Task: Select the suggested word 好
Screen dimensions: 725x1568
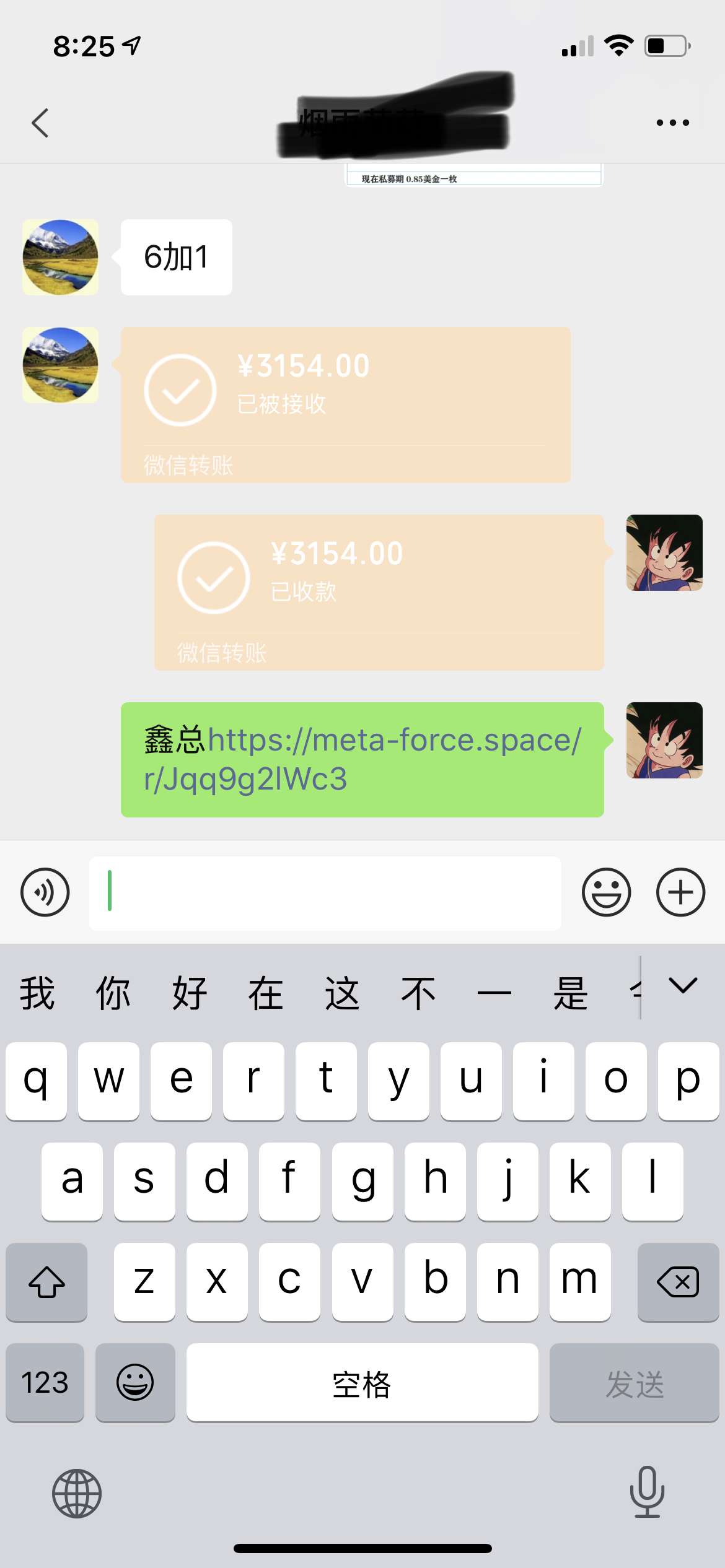Action: (190, 993)
